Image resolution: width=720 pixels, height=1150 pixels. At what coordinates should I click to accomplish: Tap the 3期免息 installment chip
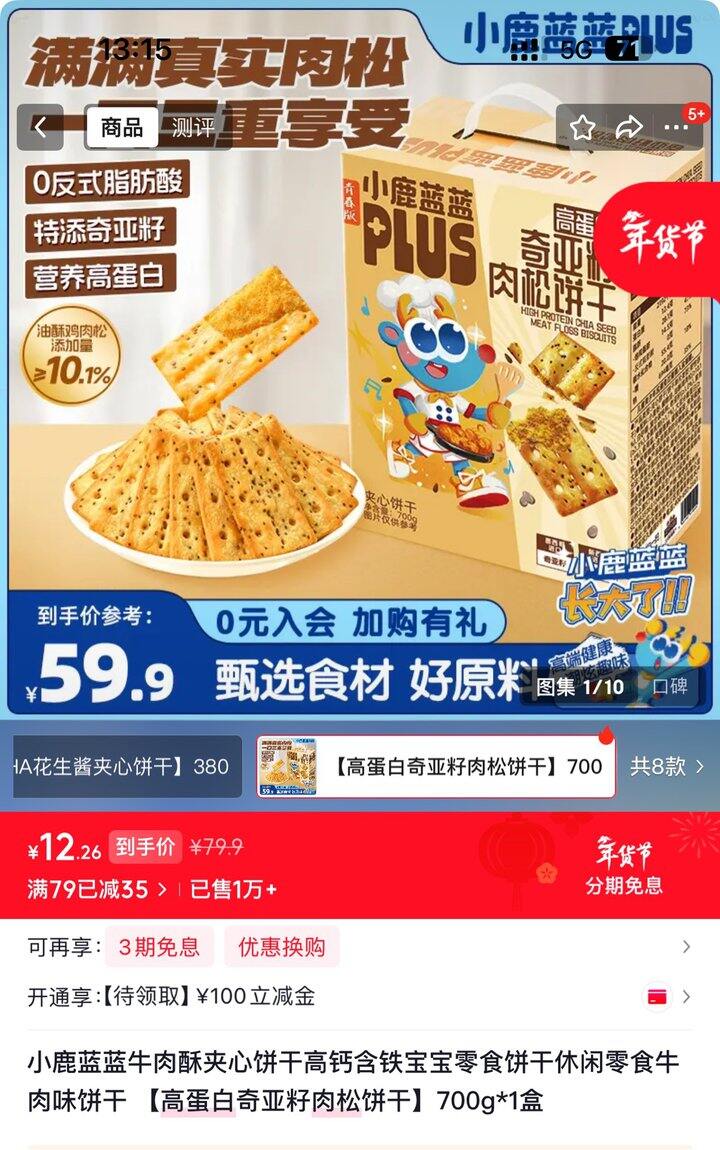159,947
